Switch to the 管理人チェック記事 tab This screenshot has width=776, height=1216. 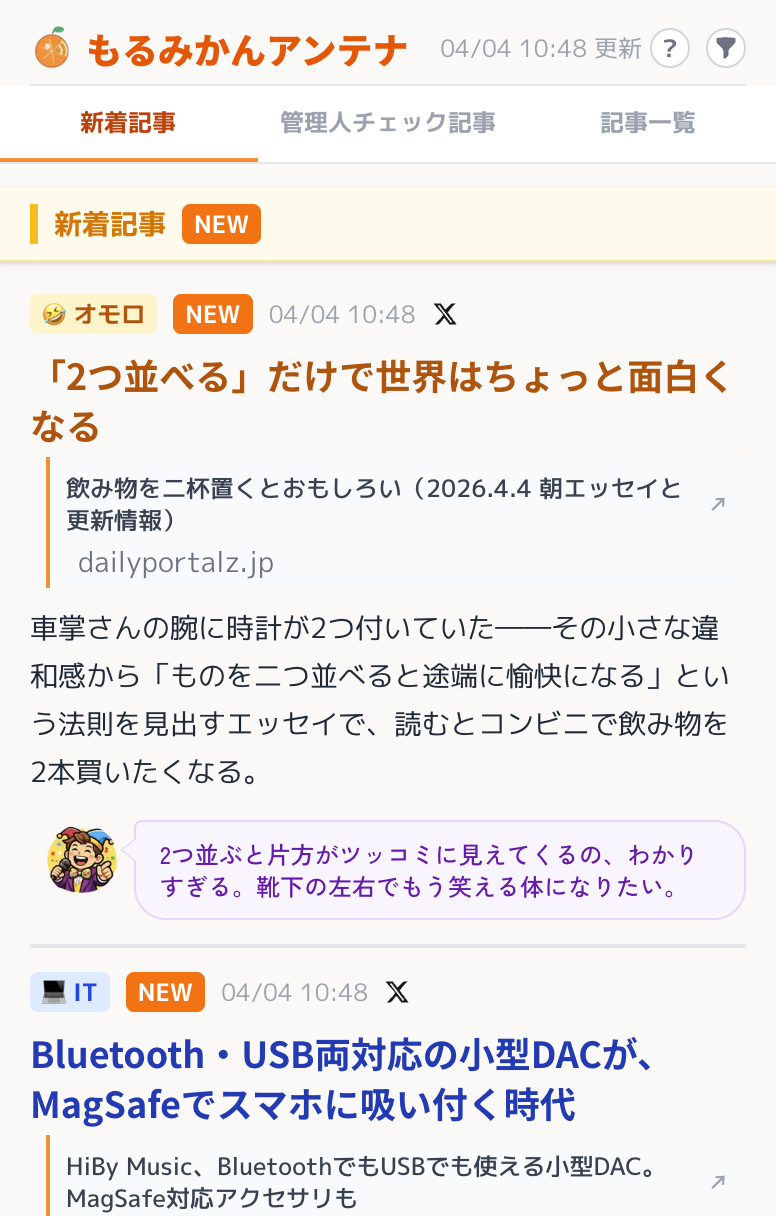(386, 123)
